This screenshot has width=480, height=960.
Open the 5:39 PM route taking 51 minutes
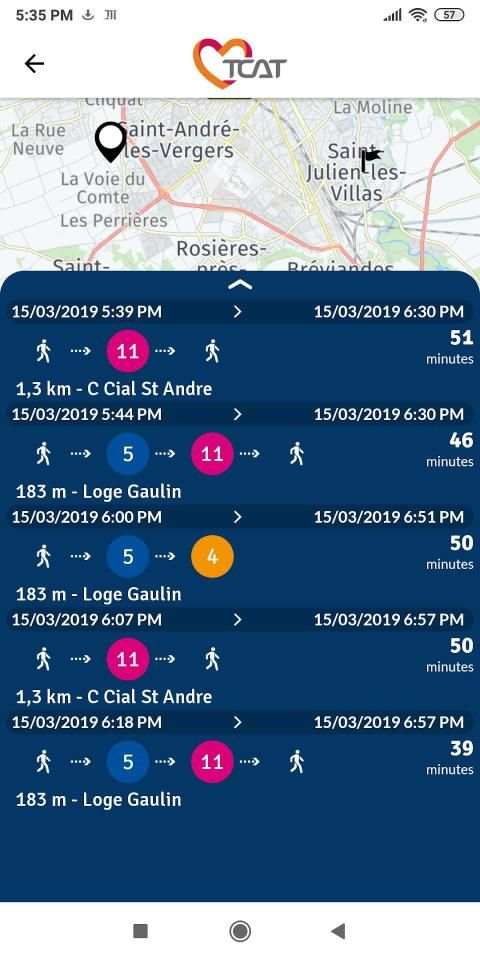coord(240,351)
